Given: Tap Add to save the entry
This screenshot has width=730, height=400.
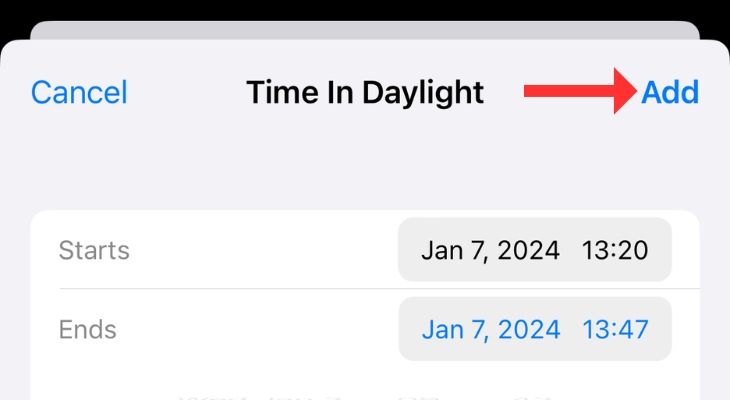Looking at the screenshot, I should [x=669, y=93].
